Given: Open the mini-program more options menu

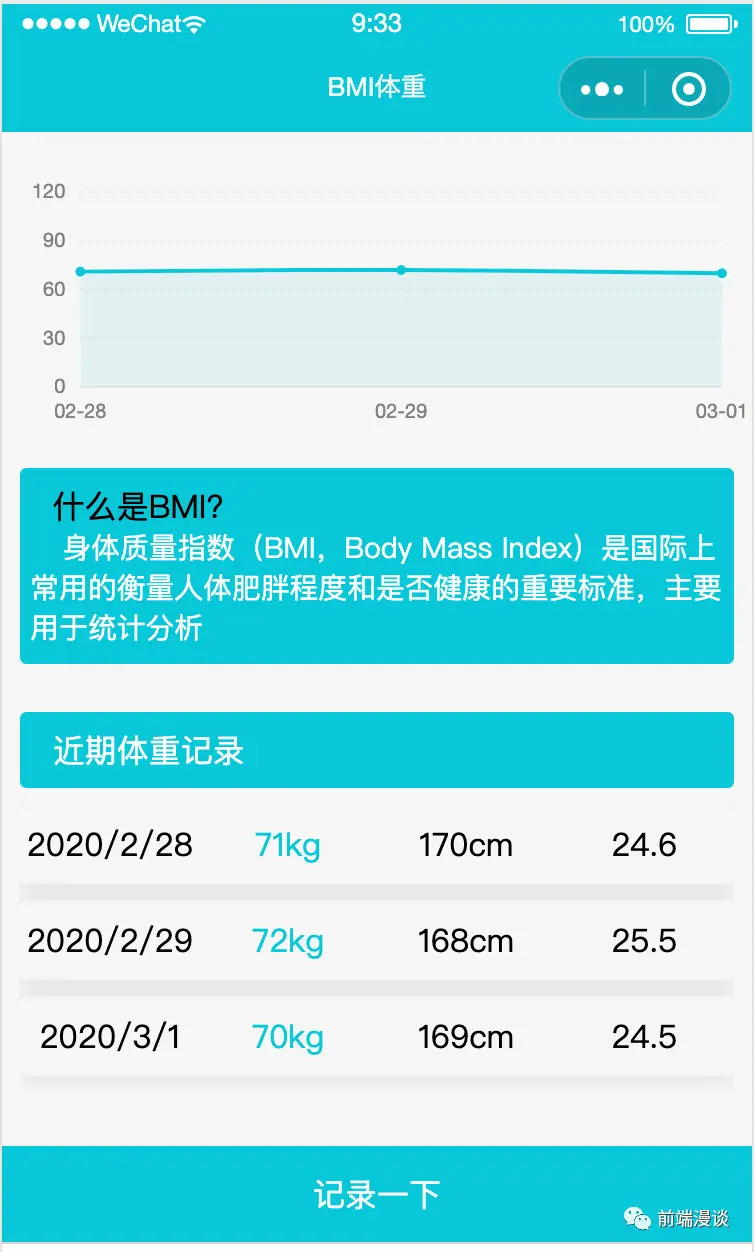Looking at the screenshot, I should [602, 88].
